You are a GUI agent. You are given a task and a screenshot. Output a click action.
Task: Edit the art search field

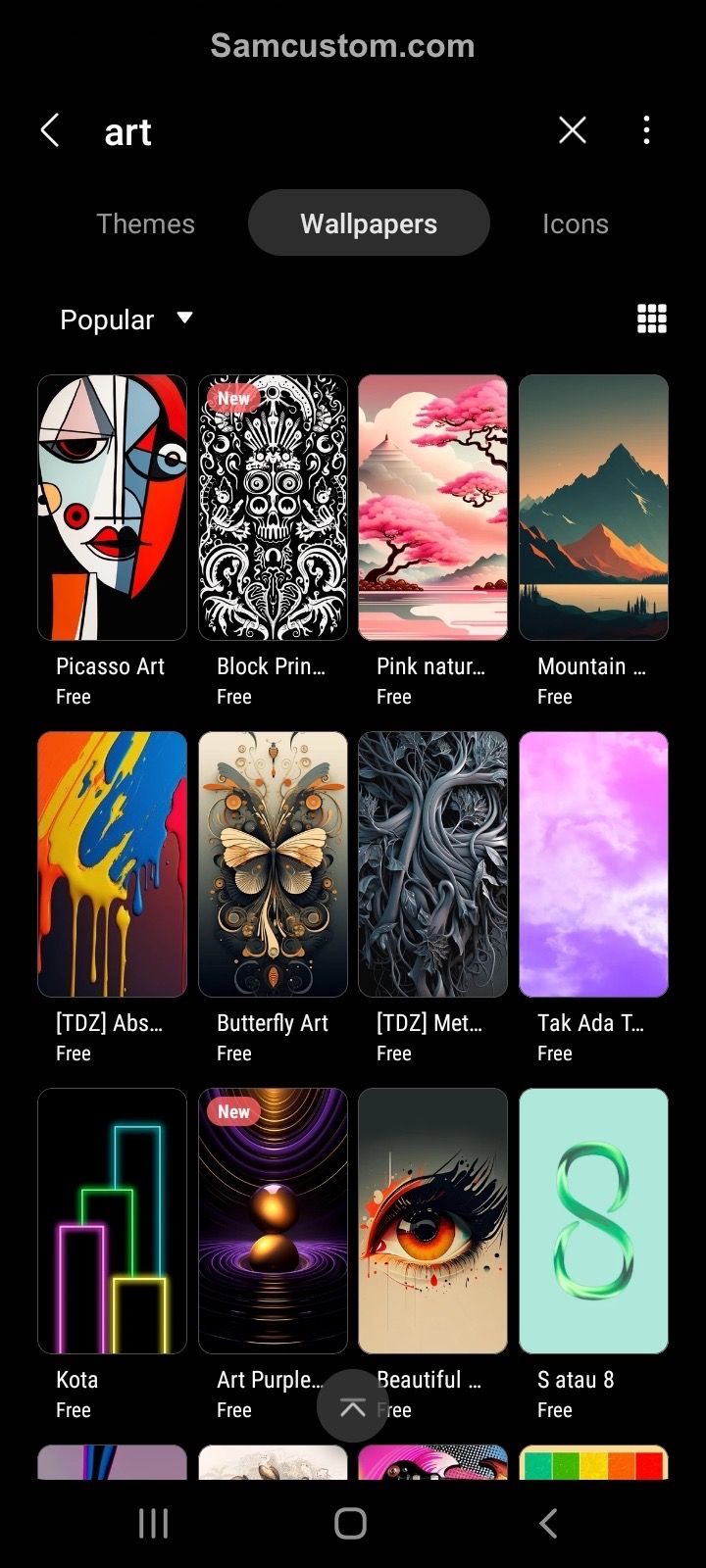pos(314,131)
